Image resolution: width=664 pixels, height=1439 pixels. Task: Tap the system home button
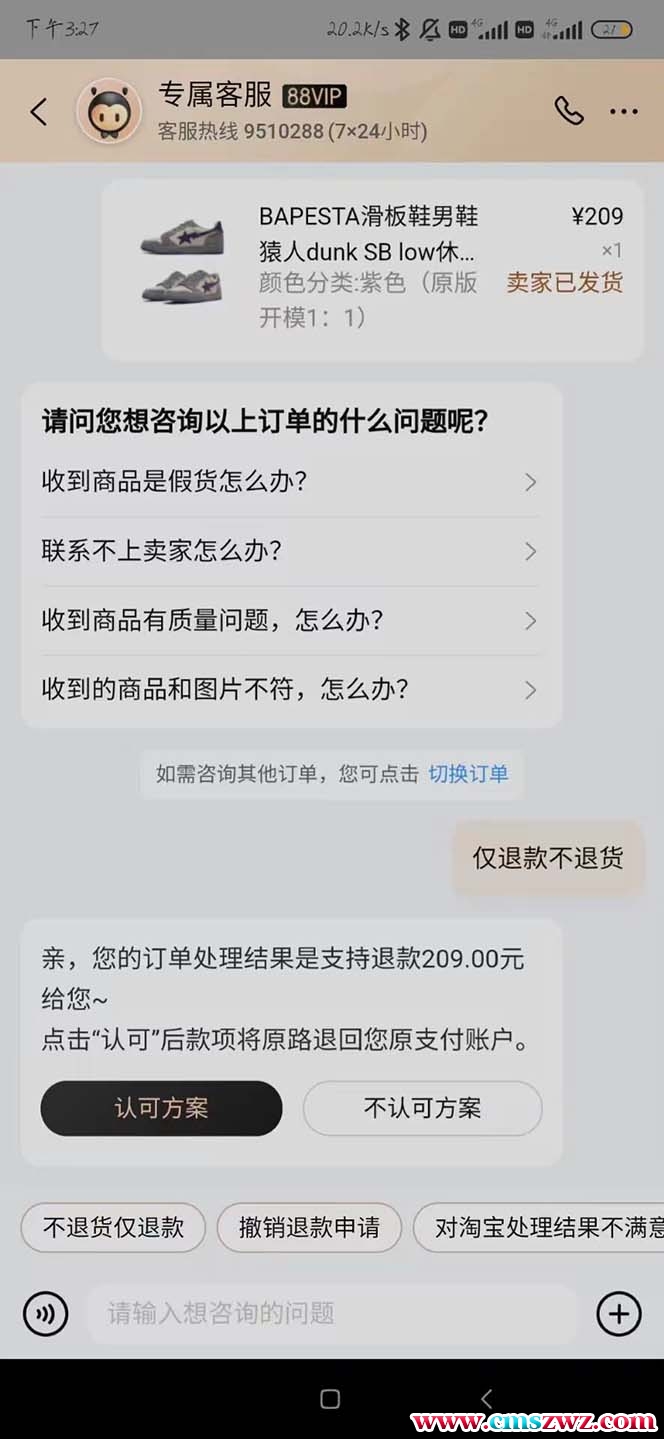(330, 1398)
